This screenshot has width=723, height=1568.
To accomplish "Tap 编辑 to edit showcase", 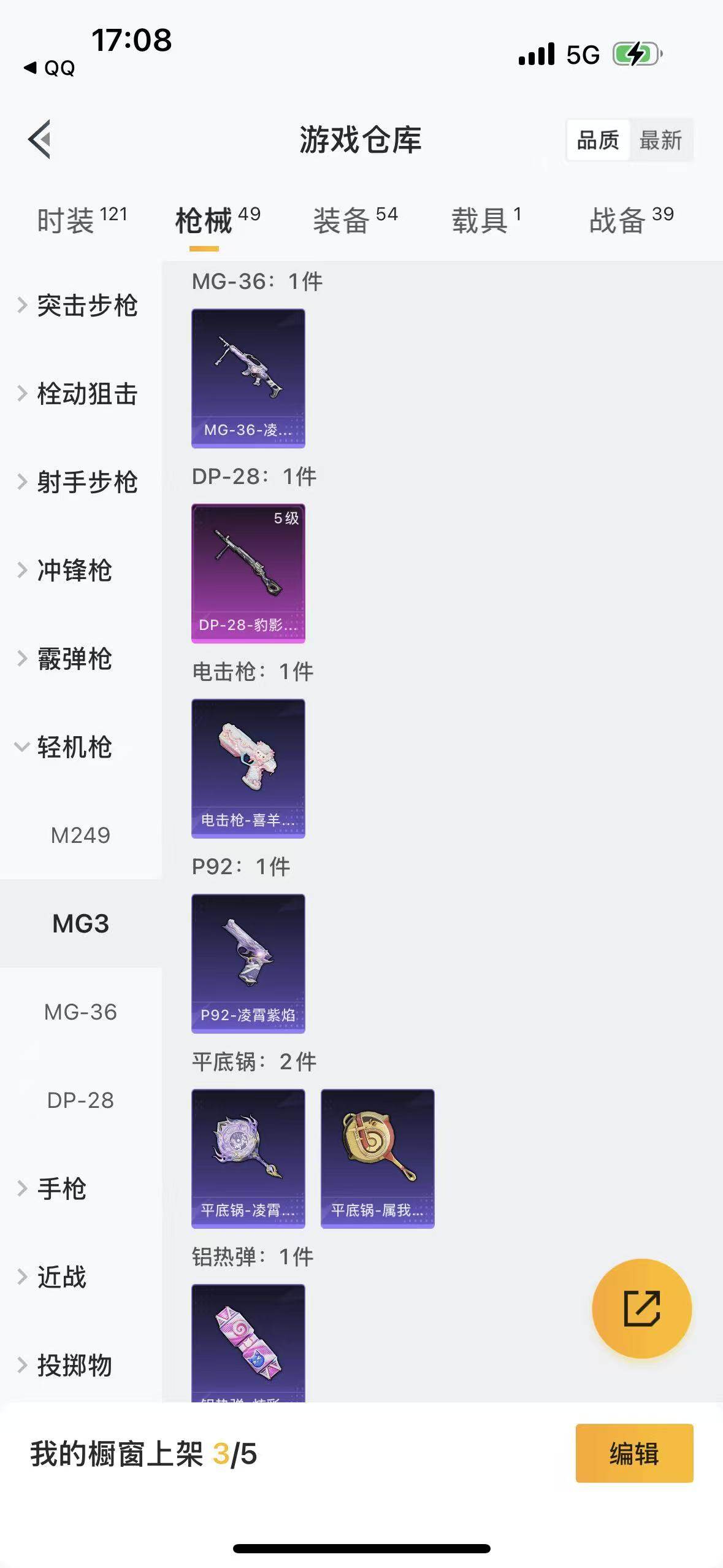I will [634, 1453].
